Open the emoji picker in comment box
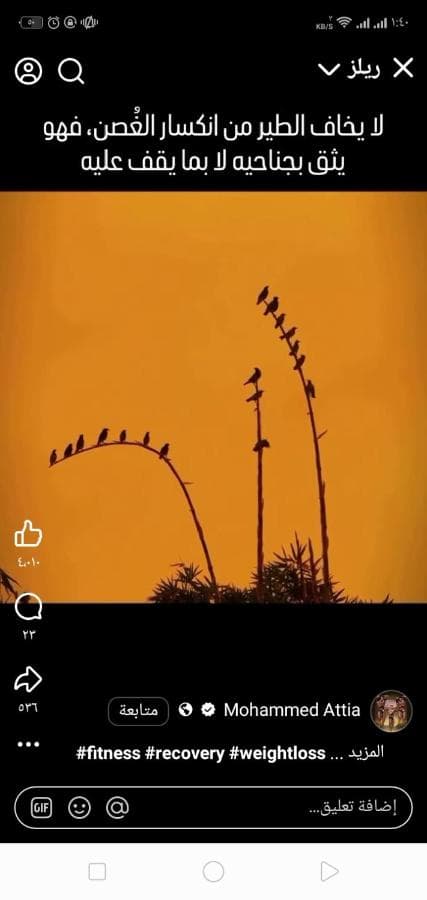427x900 pixels. pos(79,808)
